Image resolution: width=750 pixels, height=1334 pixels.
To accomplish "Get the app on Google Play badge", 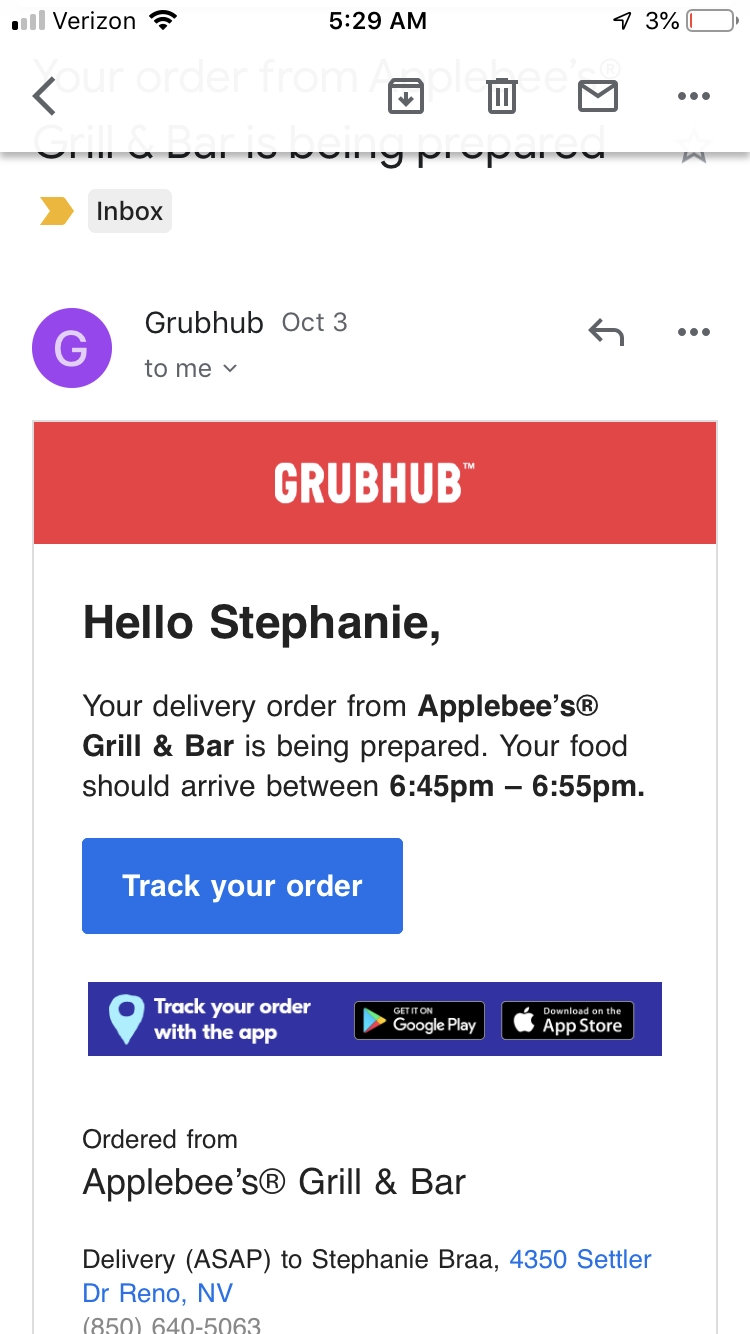I will coord(418,1019).
